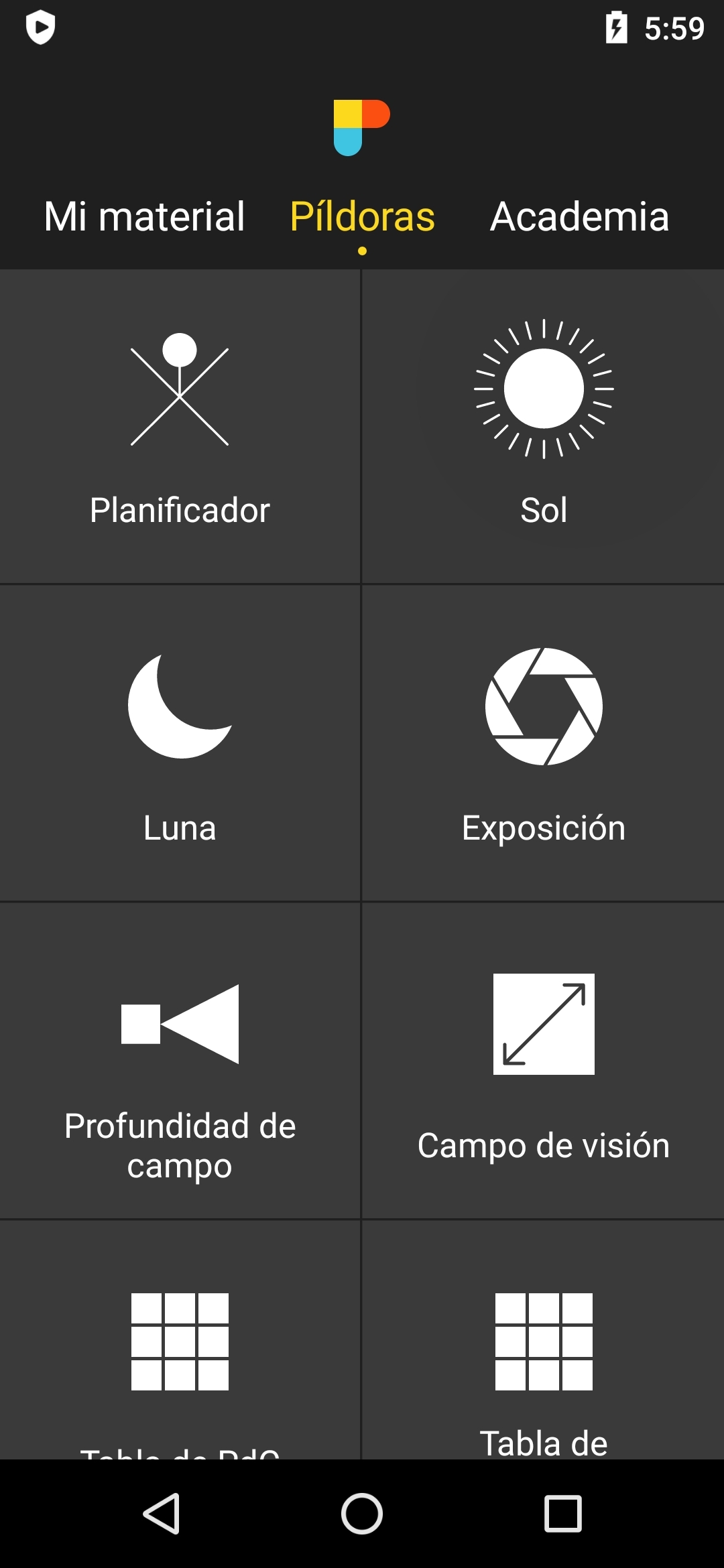Click the sun icon above the Sol label
The width and height of the screenshot is (724, 1568).
pyautogui.click(x=543, y=389)
